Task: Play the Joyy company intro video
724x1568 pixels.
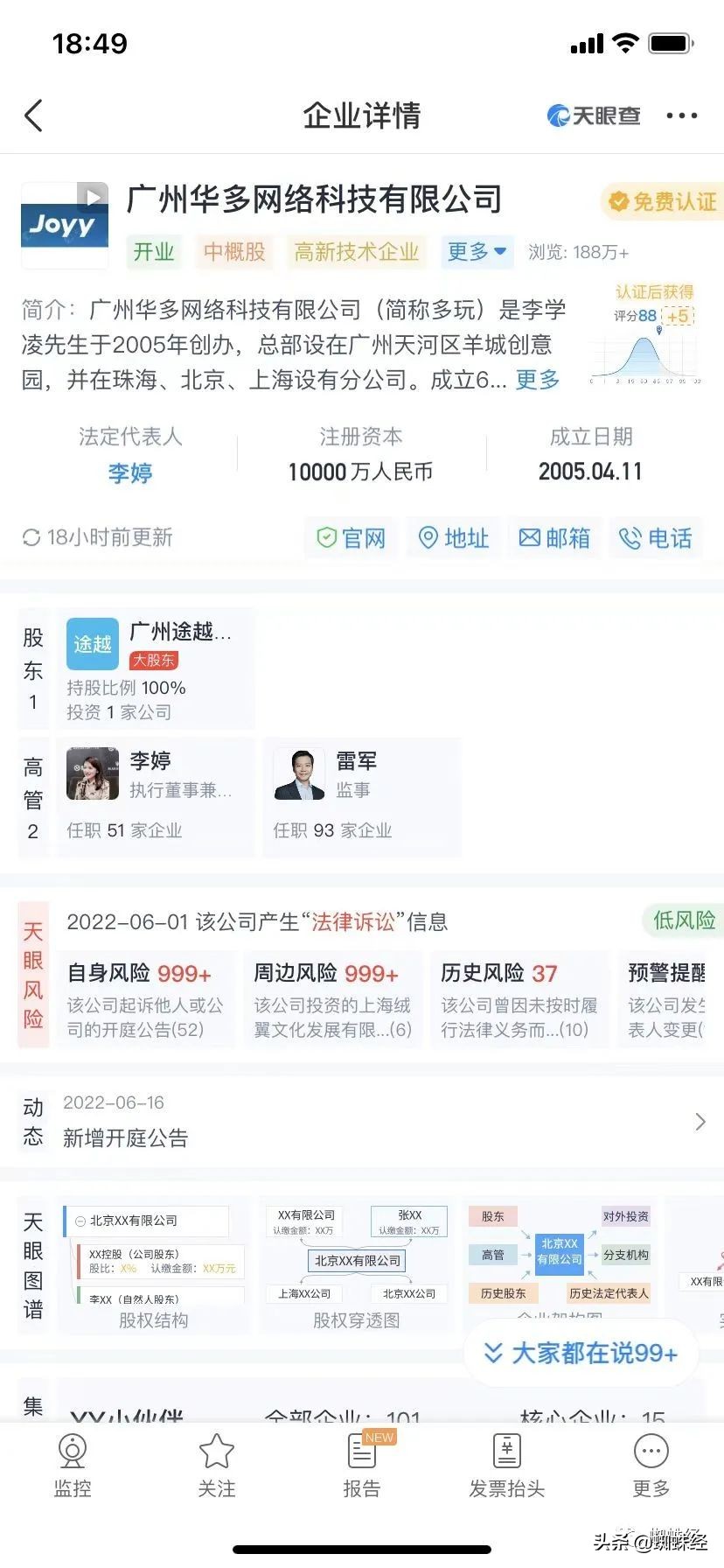Action: pyautogui.click(x=92, y=197)
